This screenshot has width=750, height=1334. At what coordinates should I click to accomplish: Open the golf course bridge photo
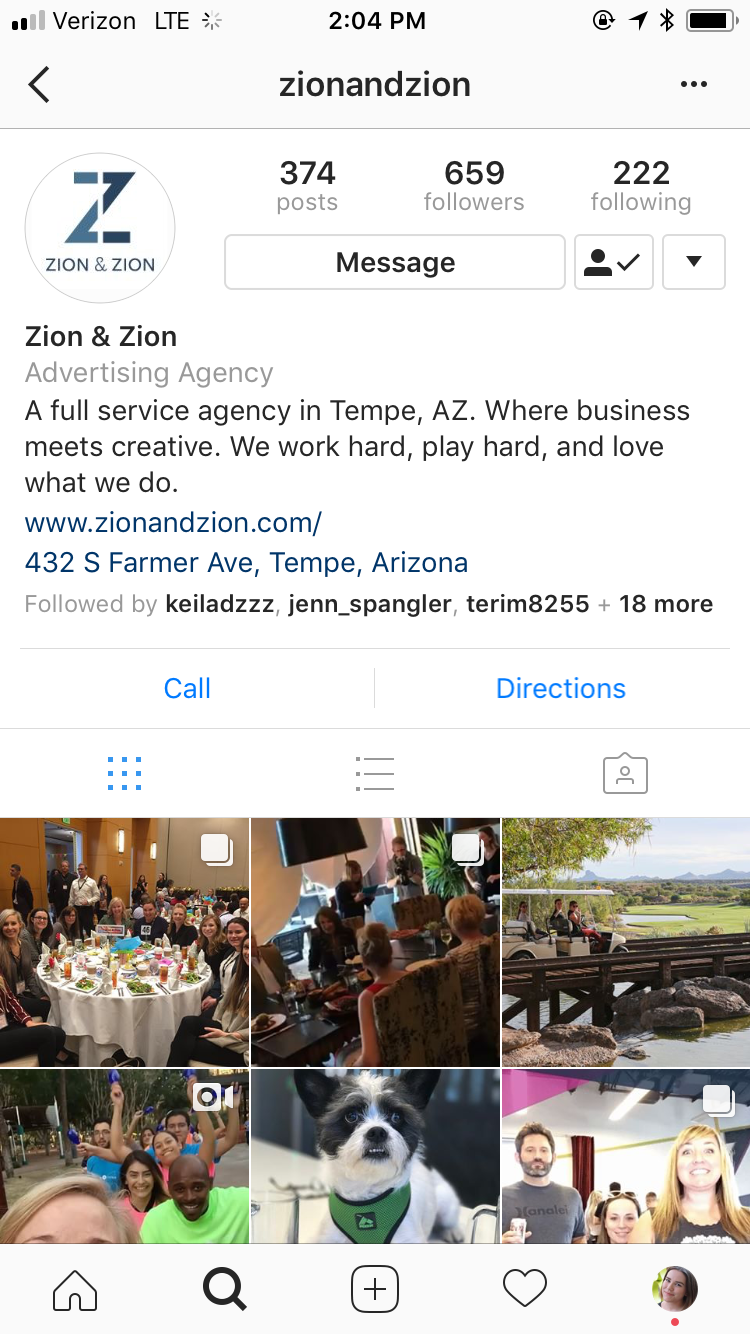(626, 942)
